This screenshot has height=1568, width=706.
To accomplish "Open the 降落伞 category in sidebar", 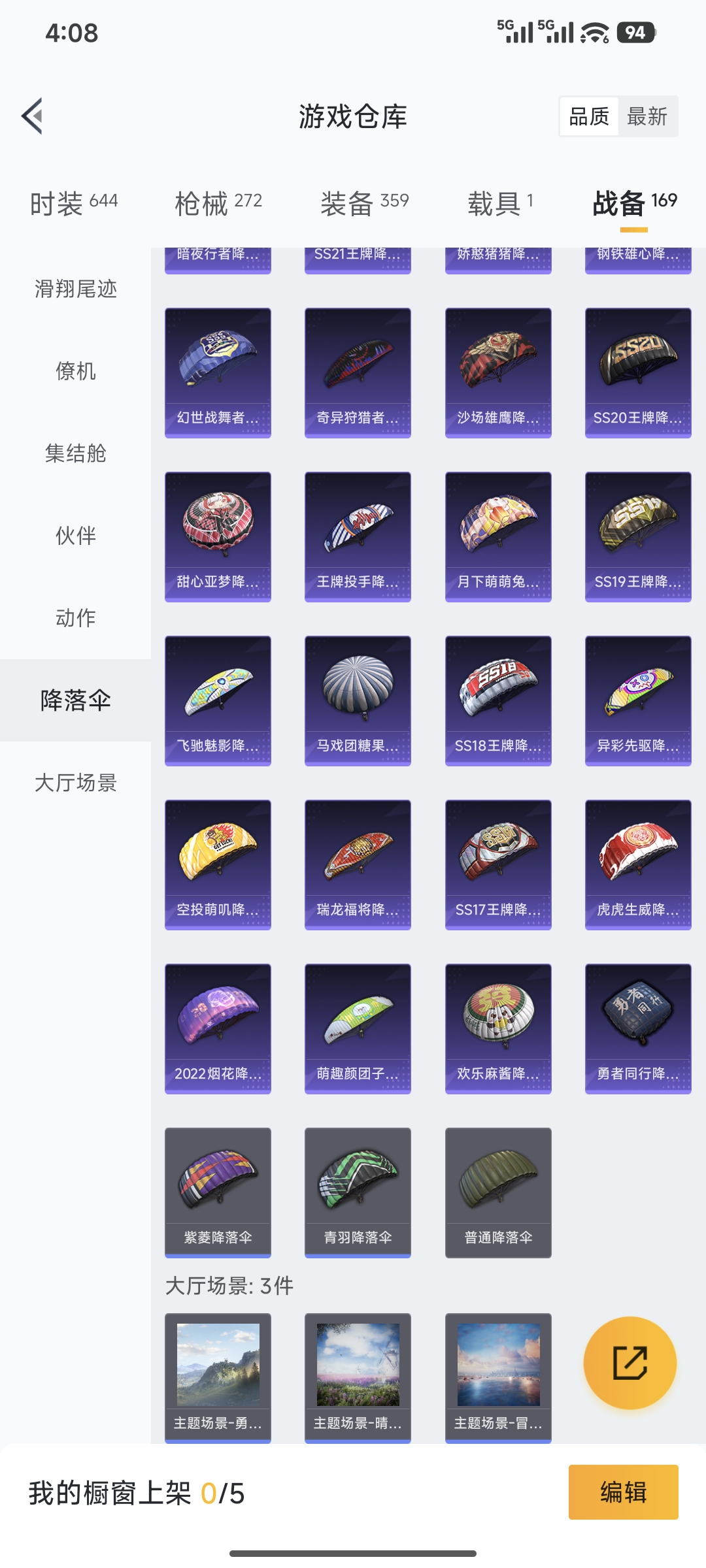I will [x=75, y=700].
